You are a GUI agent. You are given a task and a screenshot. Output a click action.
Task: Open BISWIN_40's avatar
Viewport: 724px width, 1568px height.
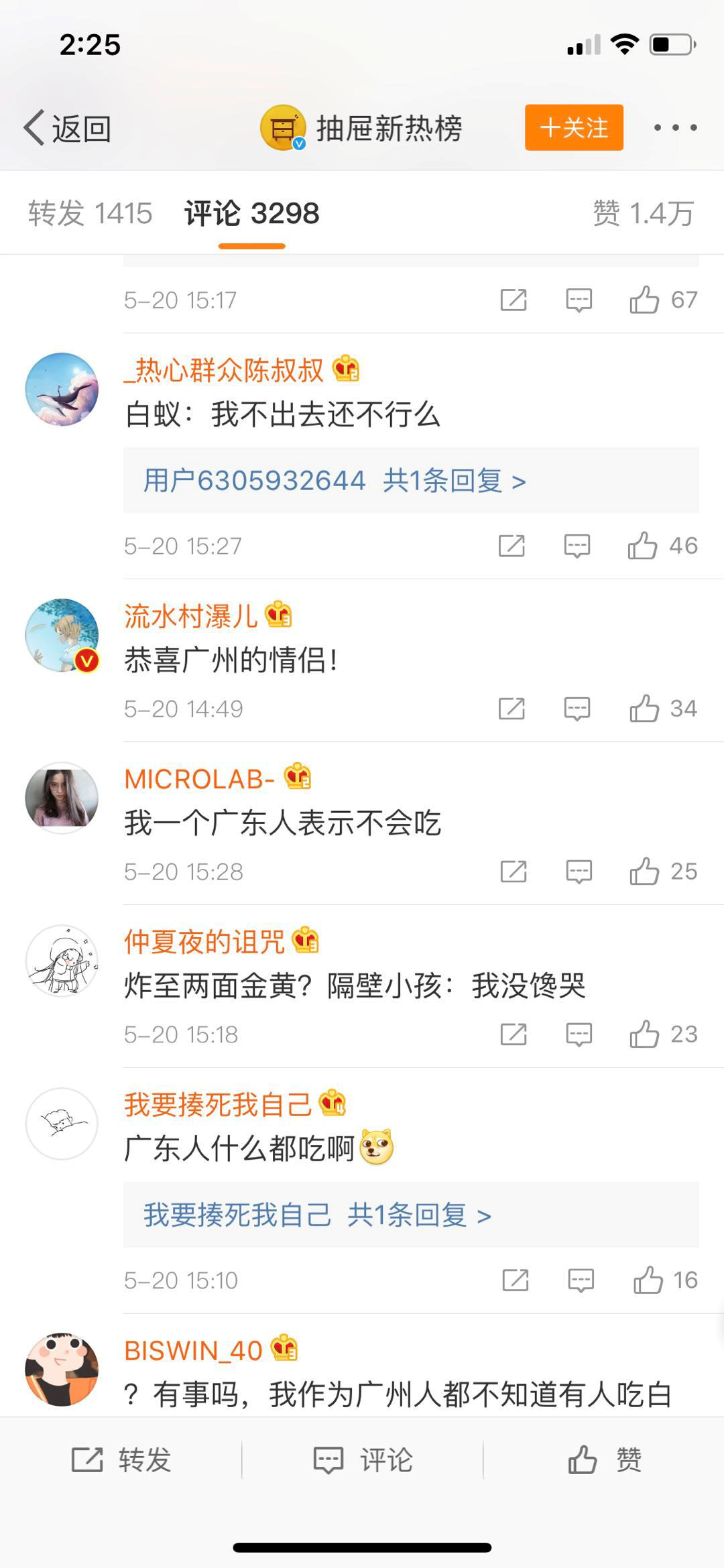[x=62, y=1369]
